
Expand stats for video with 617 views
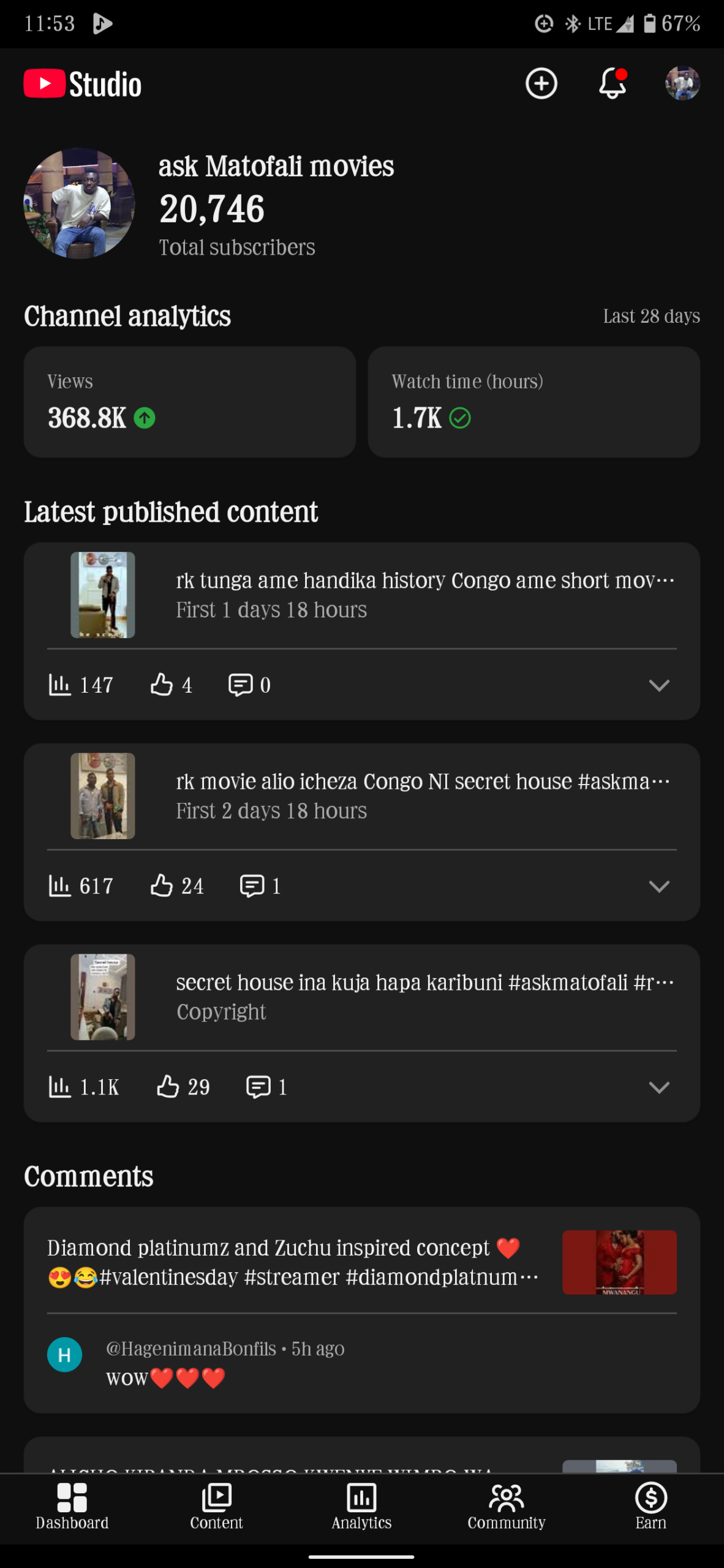point(659,886)
